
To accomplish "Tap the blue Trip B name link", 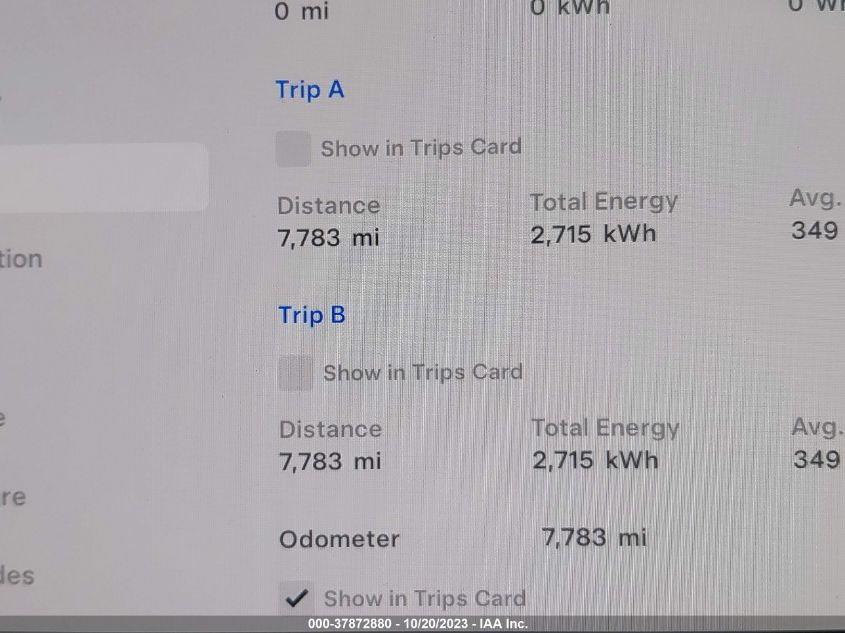I will click(x=312, y=315).
